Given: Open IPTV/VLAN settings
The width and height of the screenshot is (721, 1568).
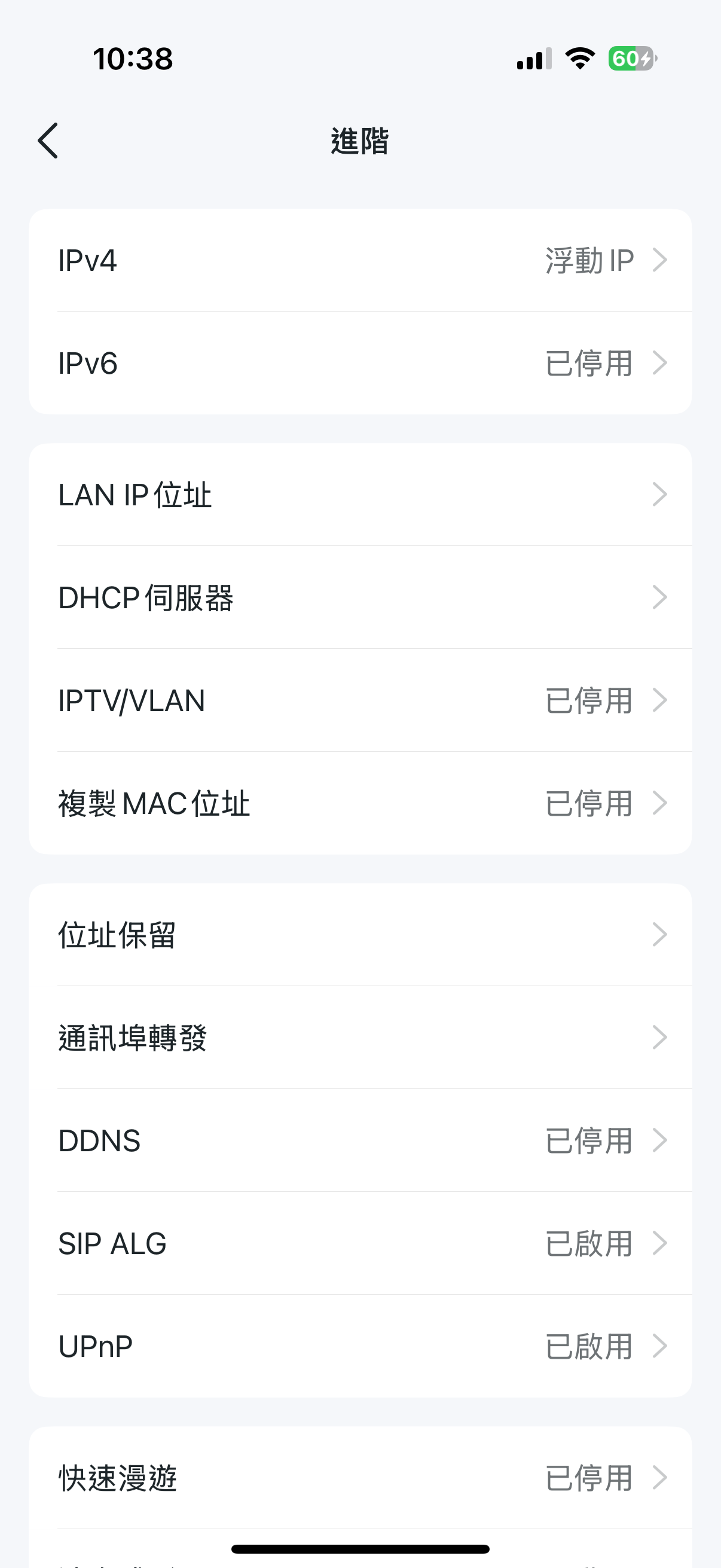Looking at the screenshot, I should pos(360,701).
